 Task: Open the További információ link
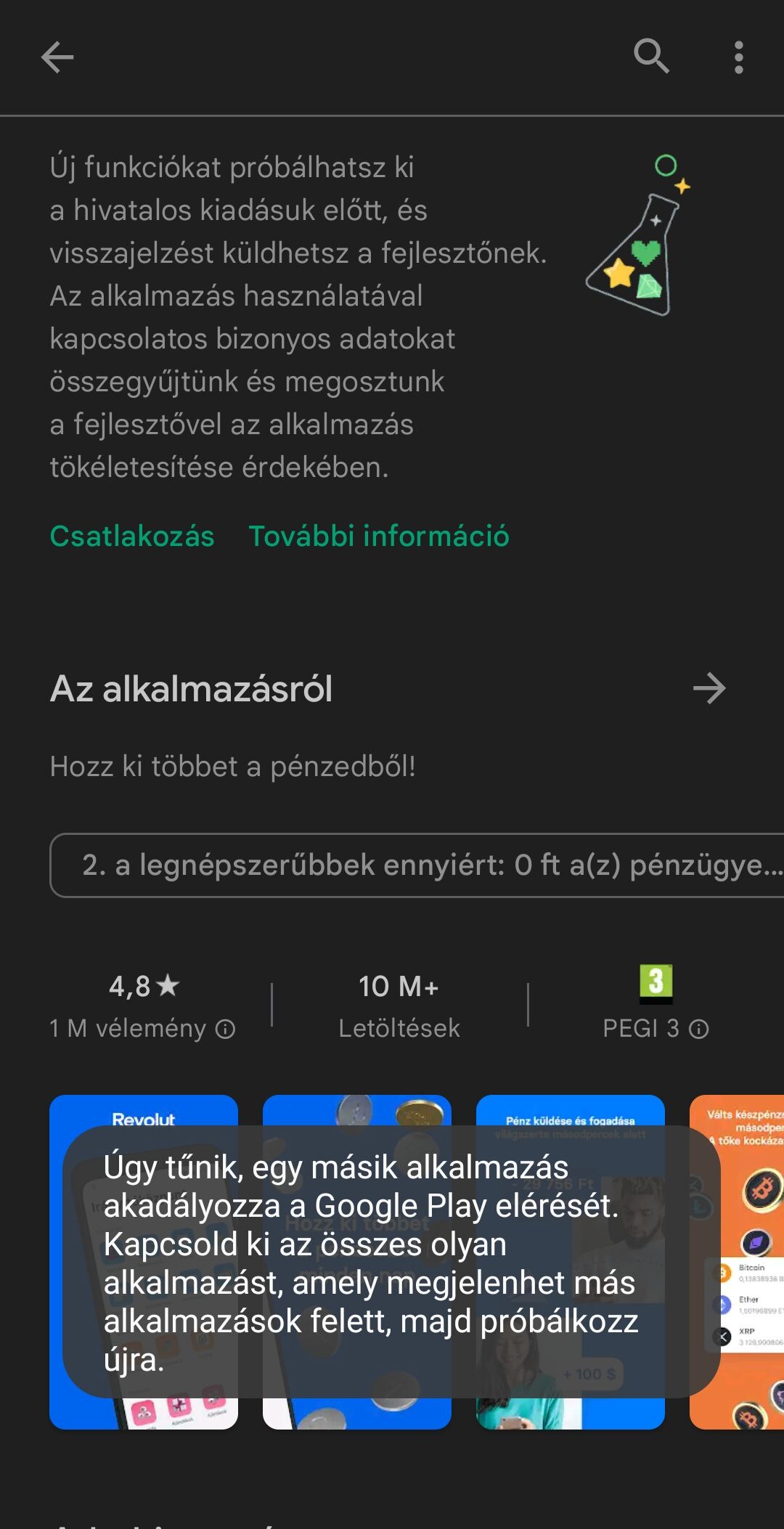pos(379,536)
